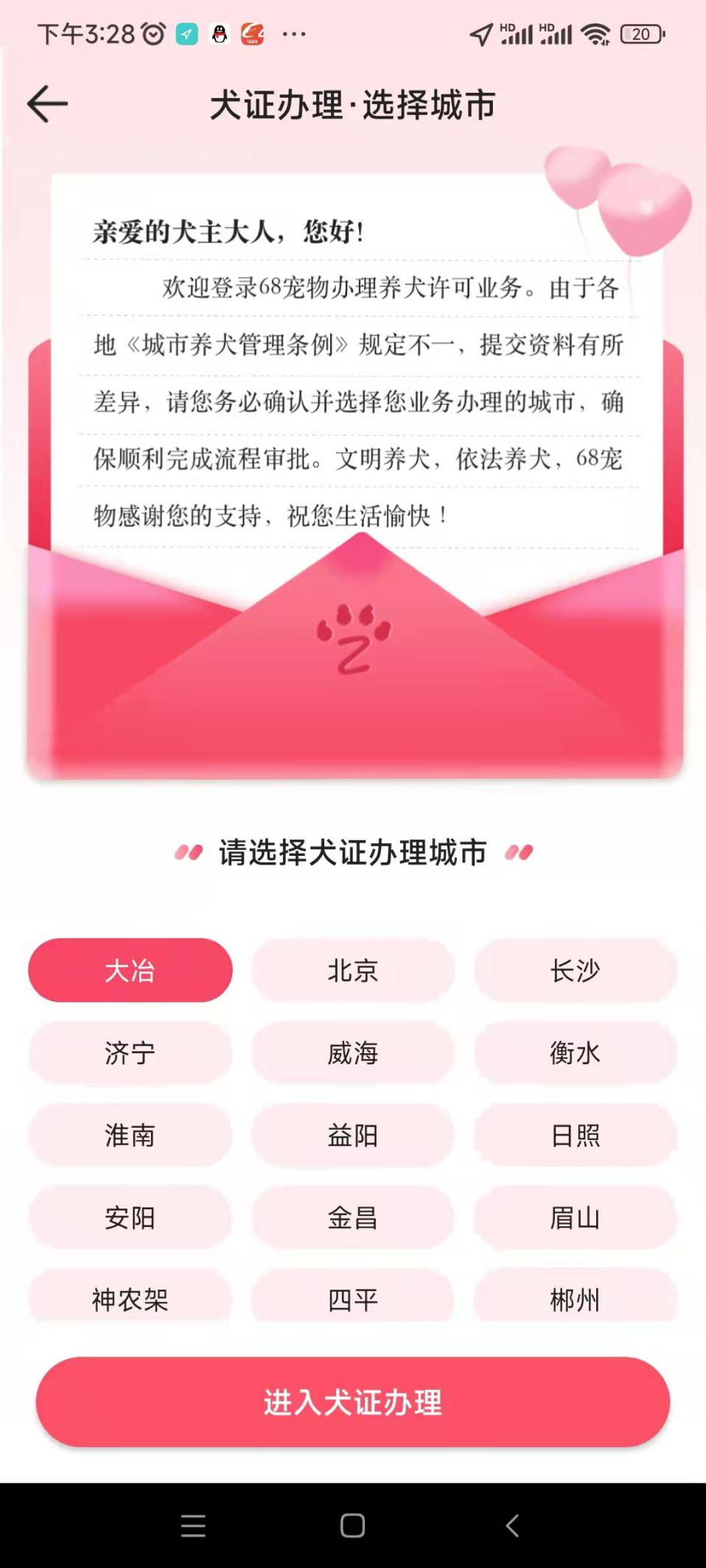
Task: Select 神农架 from the city grid
Action: tap(130, 1298)
